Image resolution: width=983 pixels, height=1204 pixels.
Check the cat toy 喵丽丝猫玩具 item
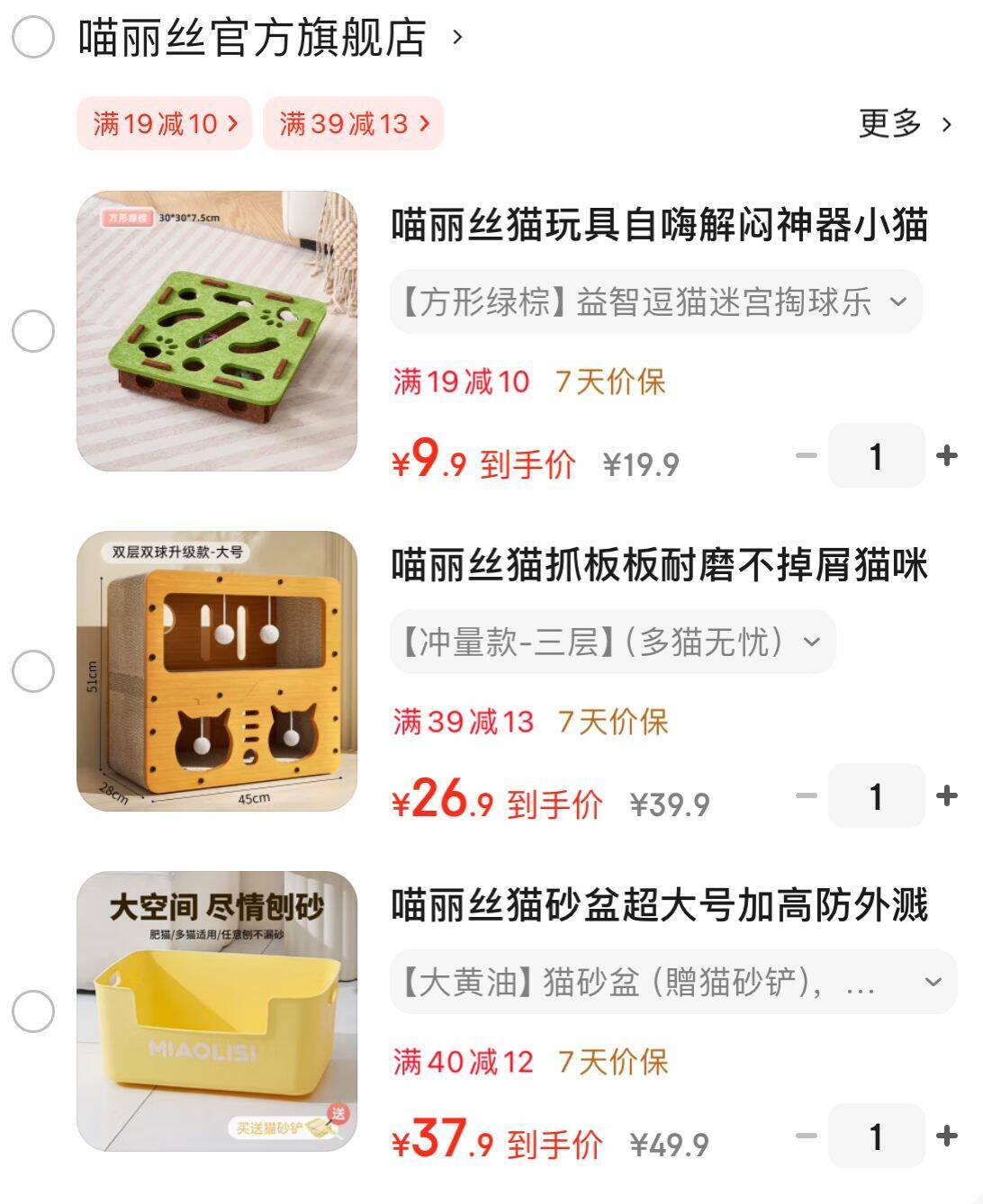33,331
